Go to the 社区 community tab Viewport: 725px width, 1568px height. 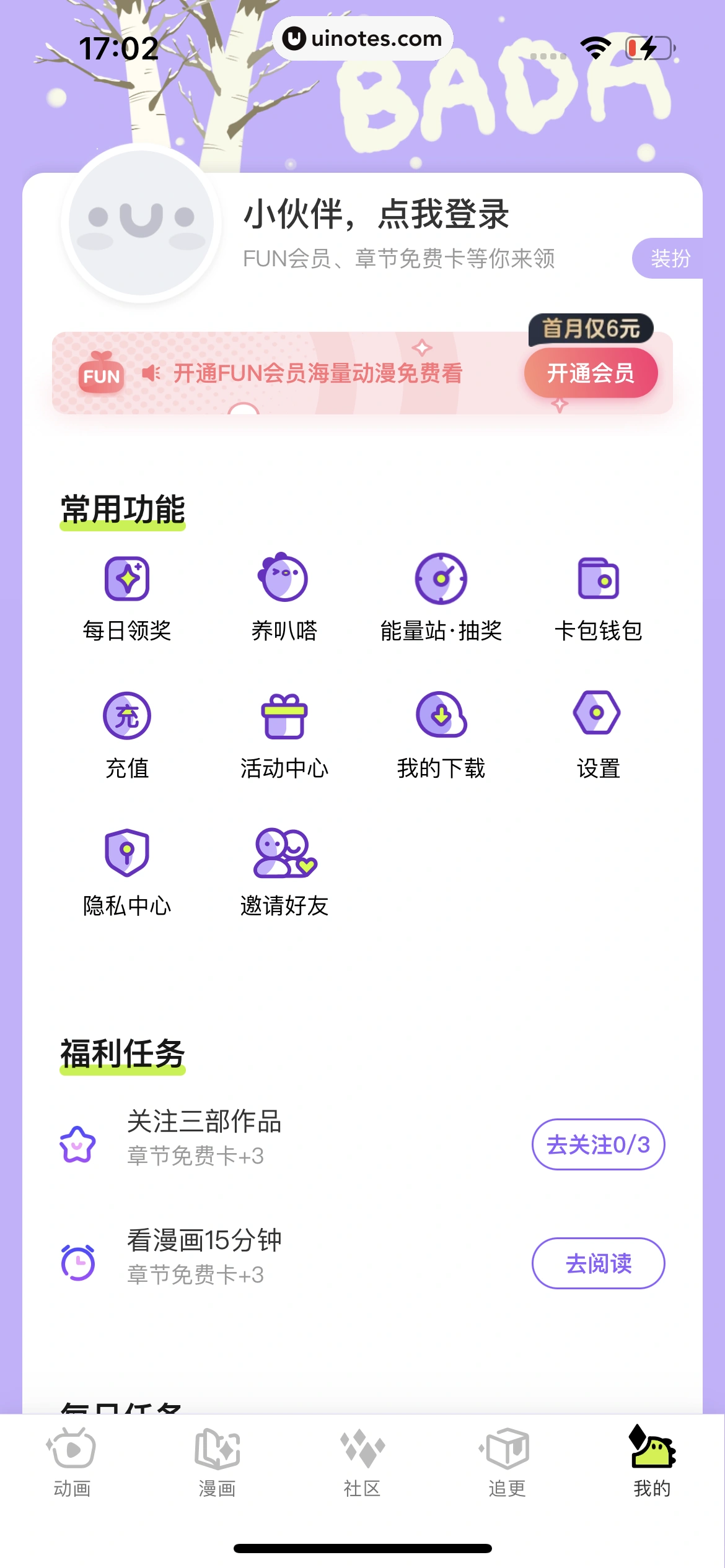coord(362,1461)
